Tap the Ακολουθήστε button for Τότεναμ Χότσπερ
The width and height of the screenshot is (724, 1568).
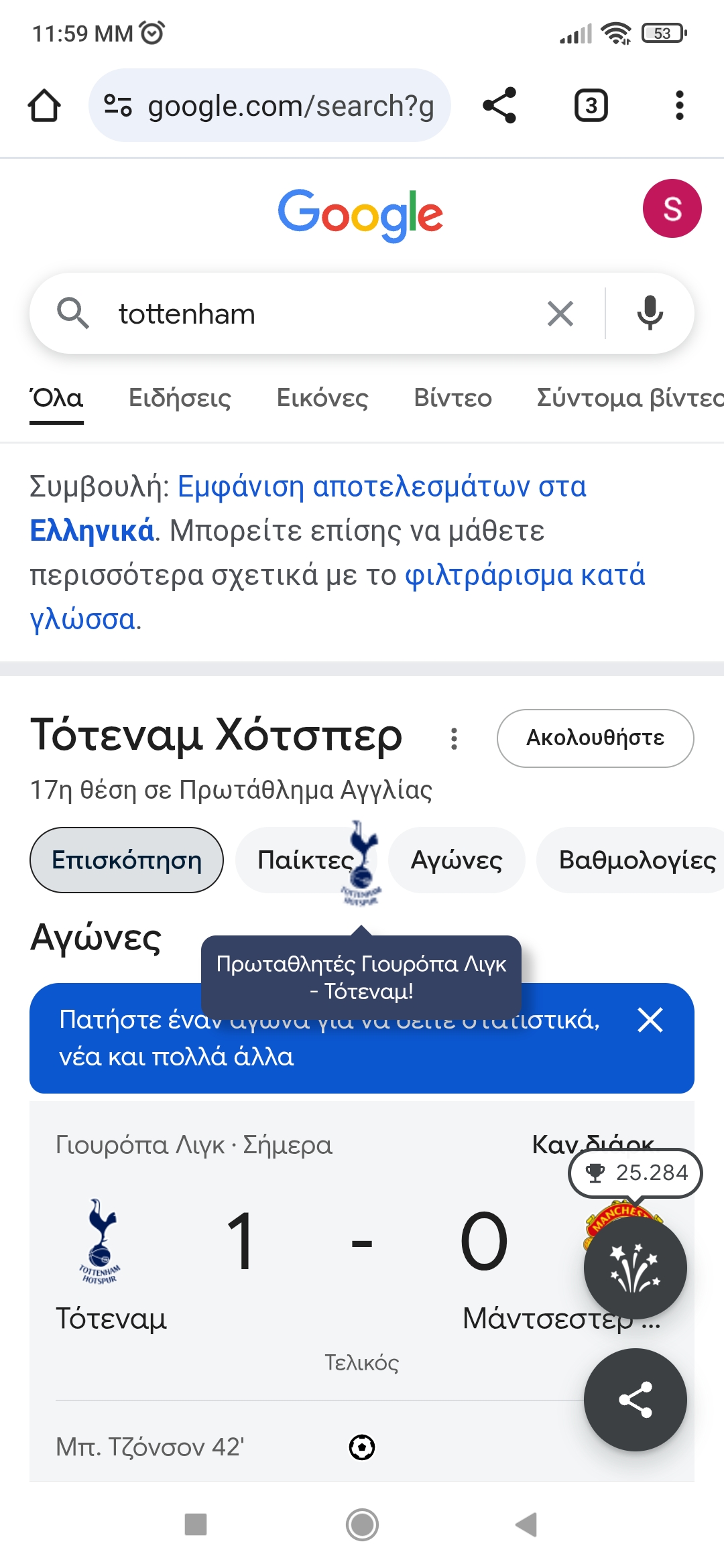[x=595, y=738]
